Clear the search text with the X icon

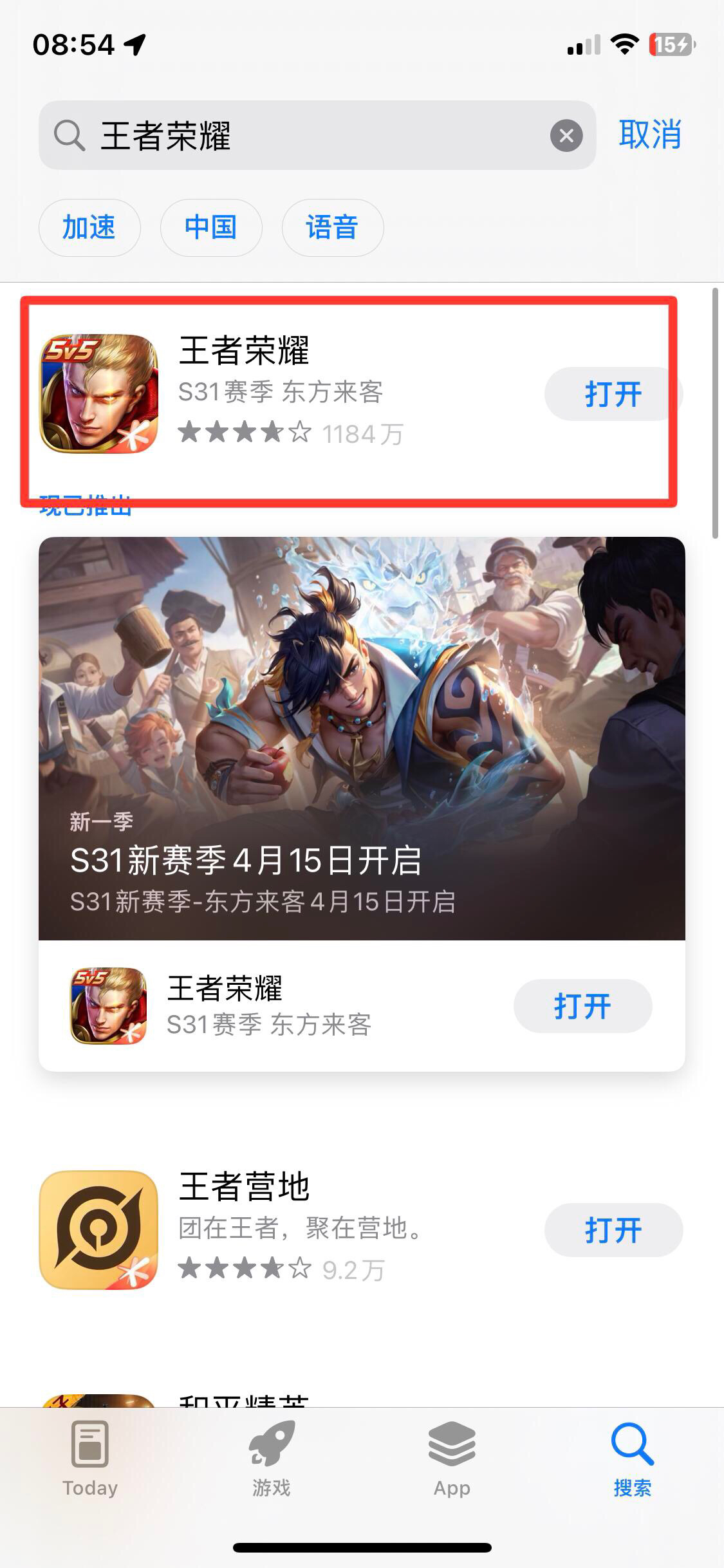pos(566,136)
